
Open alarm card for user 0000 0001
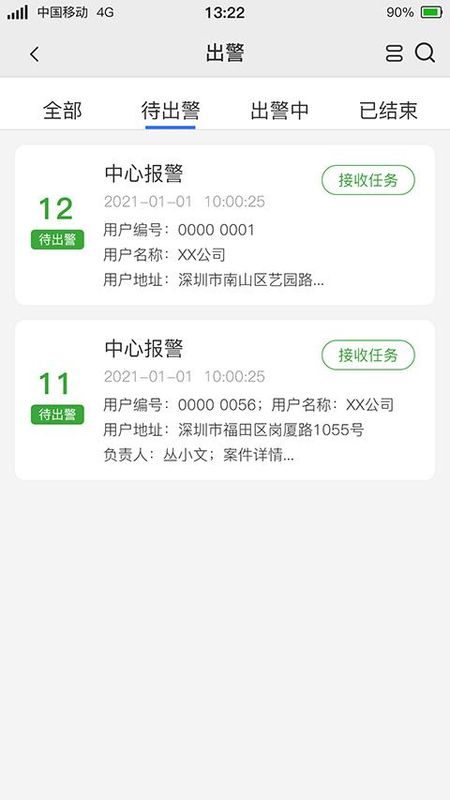[x=225, y=225]
